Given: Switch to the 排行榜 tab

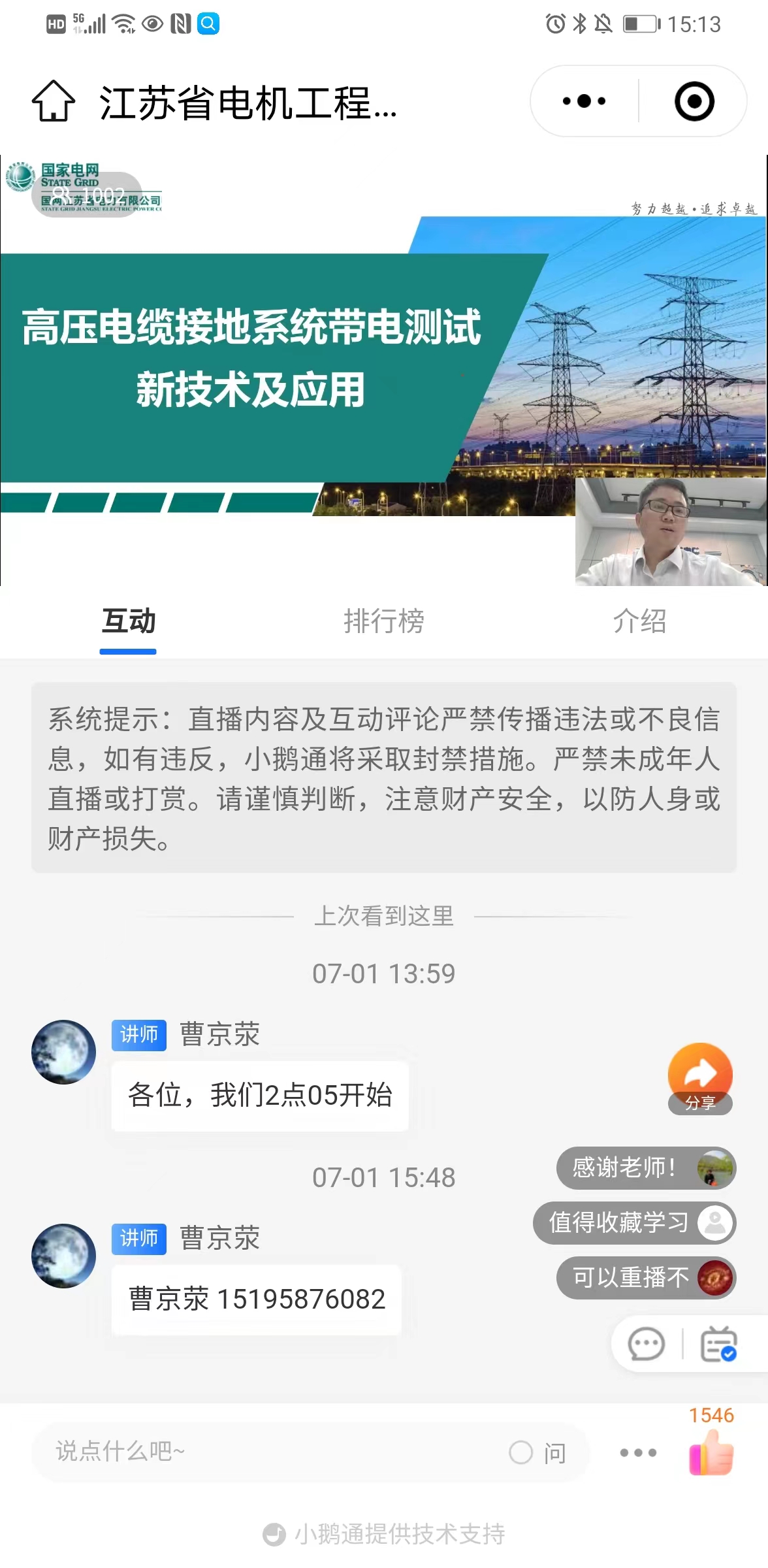Looking at the screenshot, I should pos(384,621).
